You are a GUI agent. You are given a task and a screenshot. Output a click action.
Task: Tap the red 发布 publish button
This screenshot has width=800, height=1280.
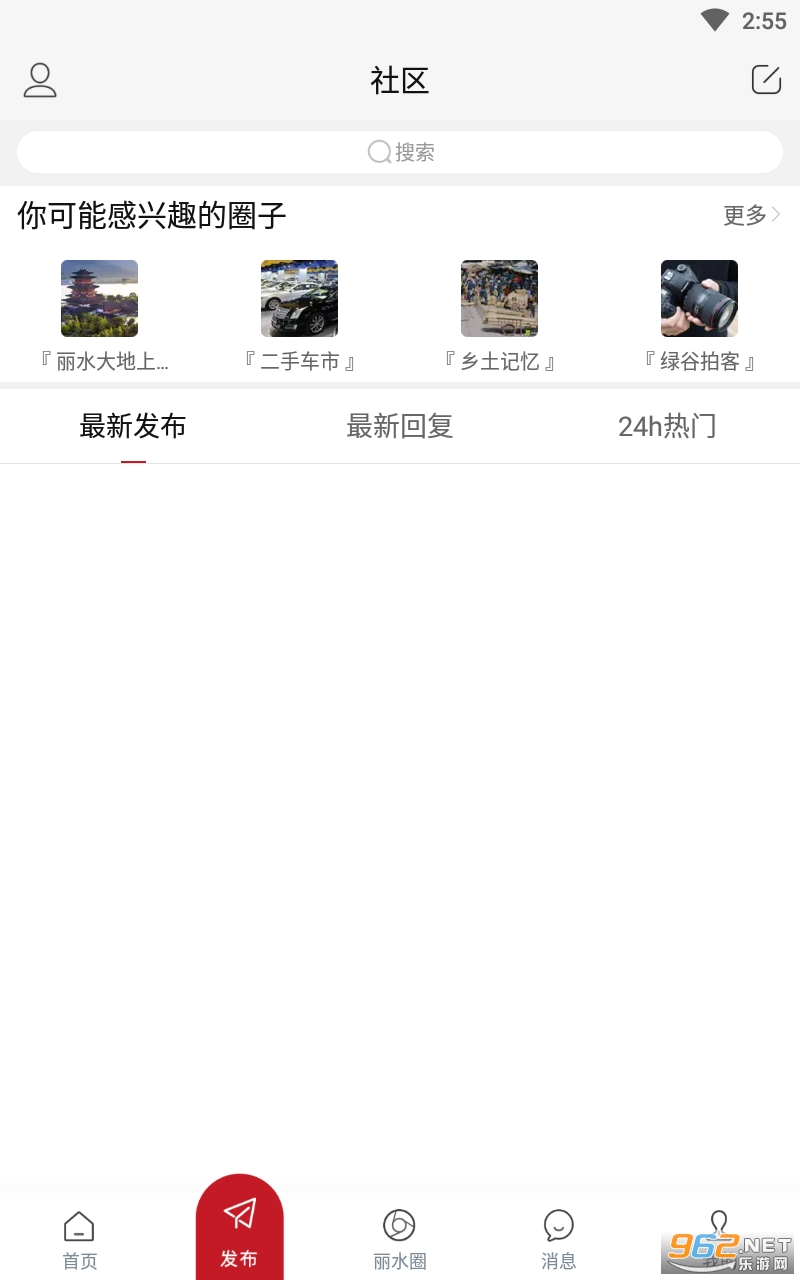point(240,1228)
